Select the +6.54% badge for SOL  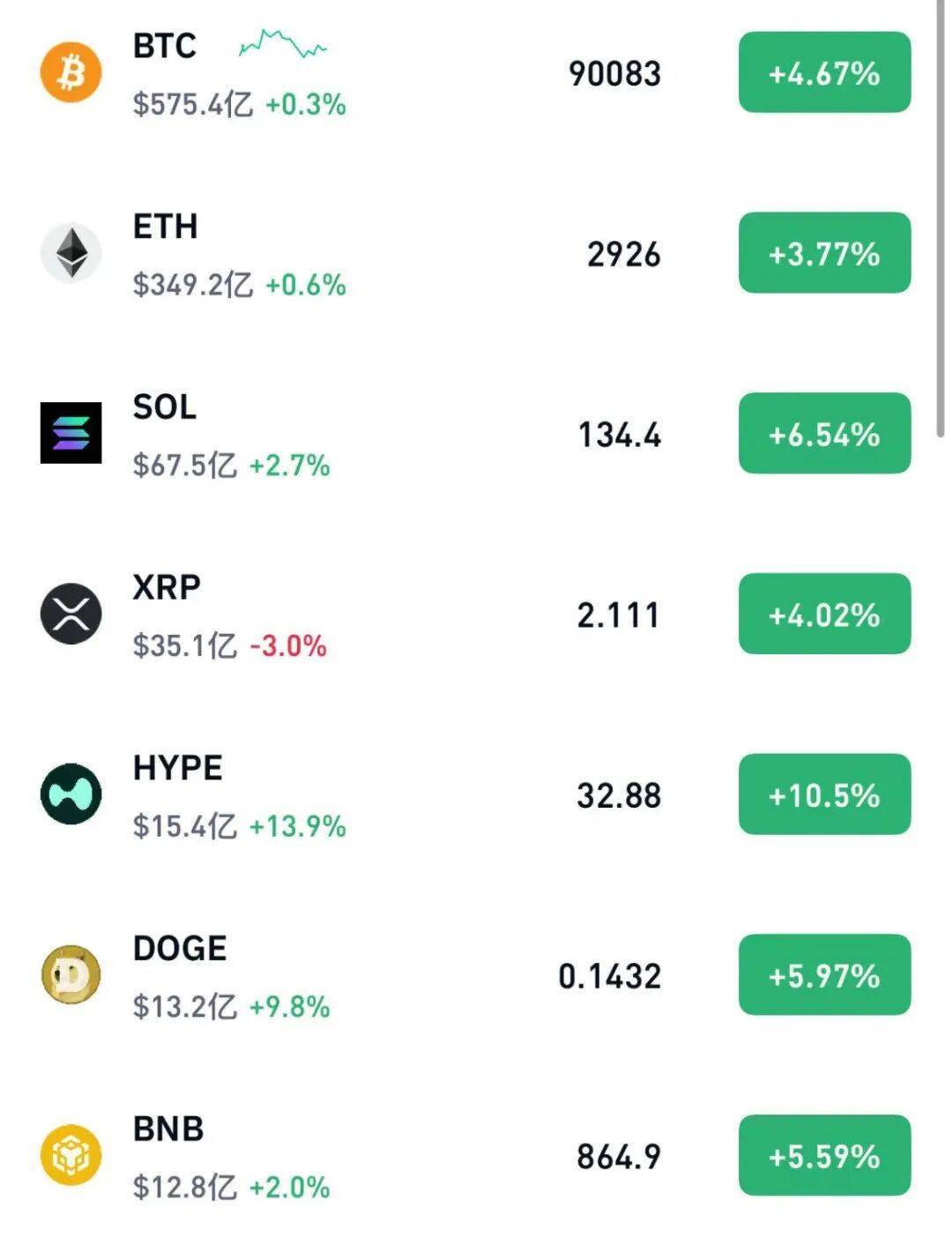[x=824, y=434]
